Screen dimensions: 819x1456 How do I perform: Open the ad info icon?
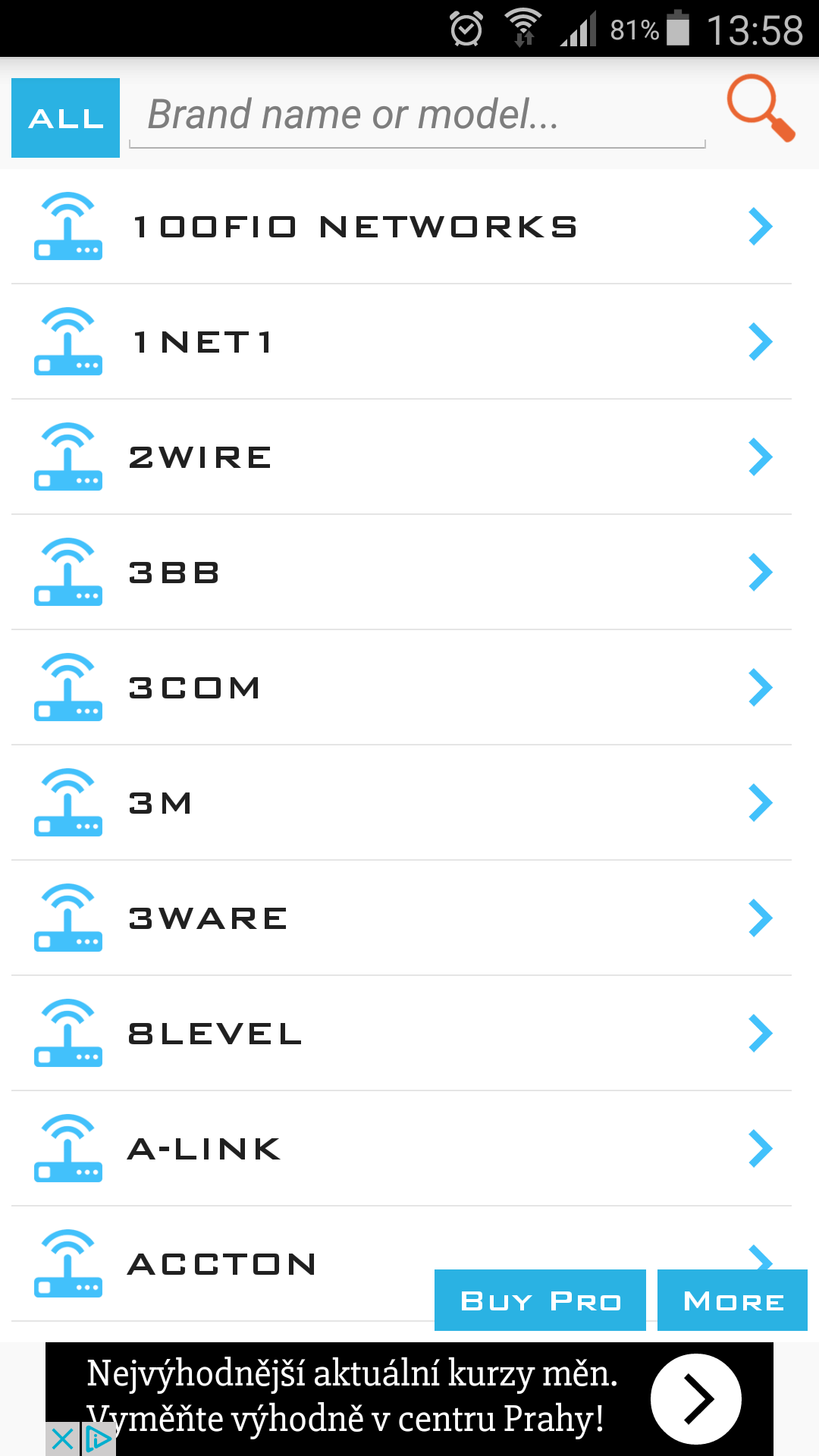click(99, 1439)
